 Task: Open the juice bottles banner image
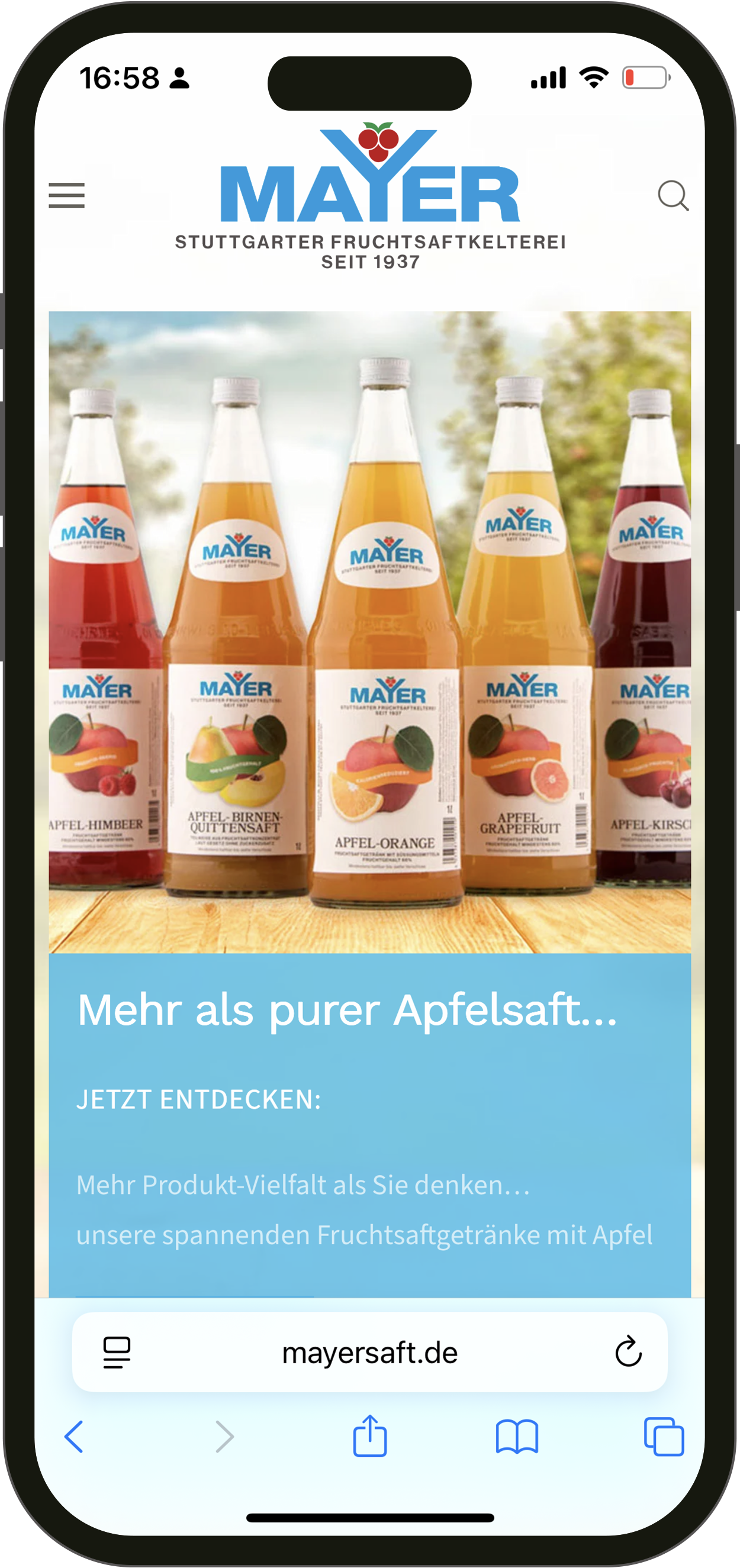[x=369, y=632]
